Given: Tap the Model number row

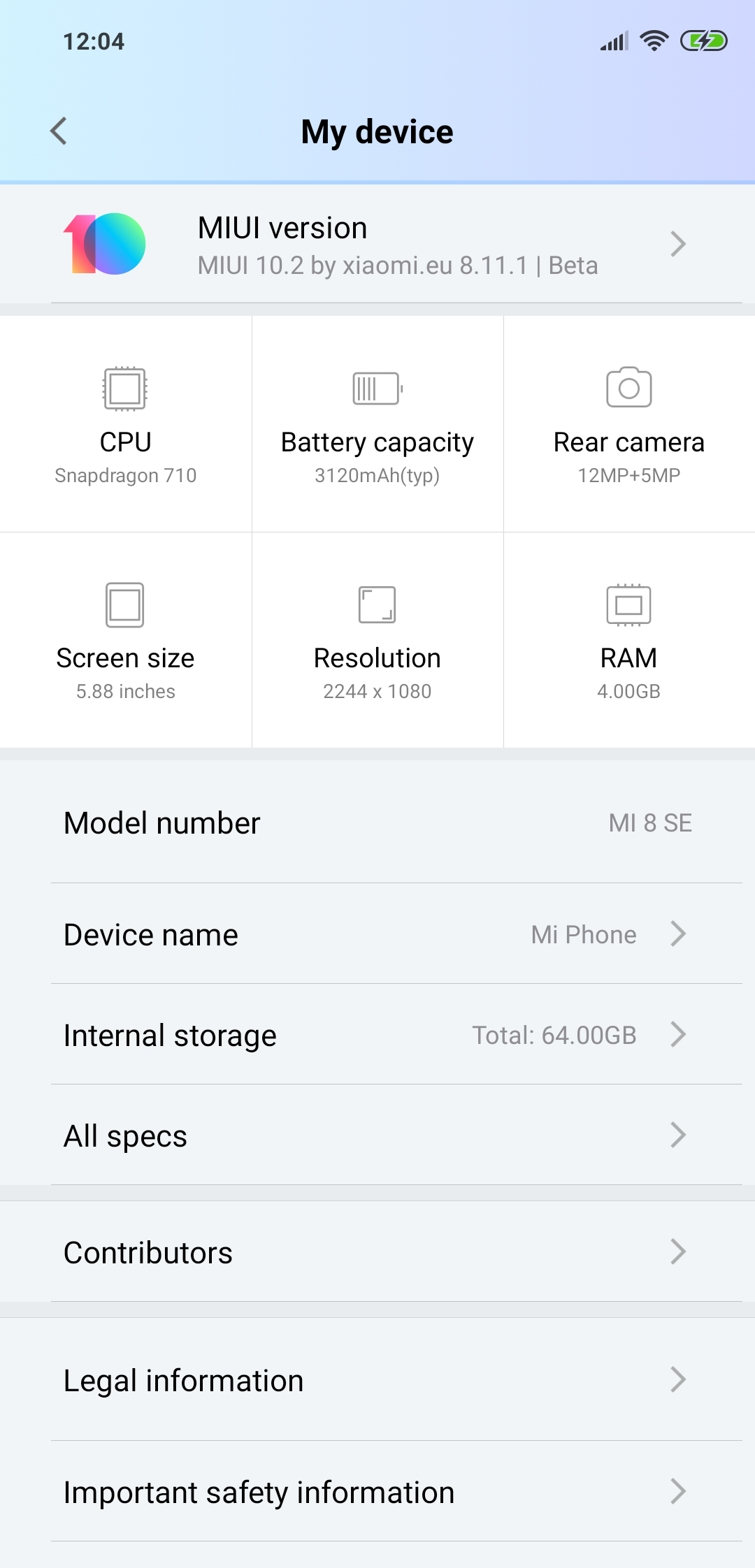Looking at the screenshot, I should point(377,822).
